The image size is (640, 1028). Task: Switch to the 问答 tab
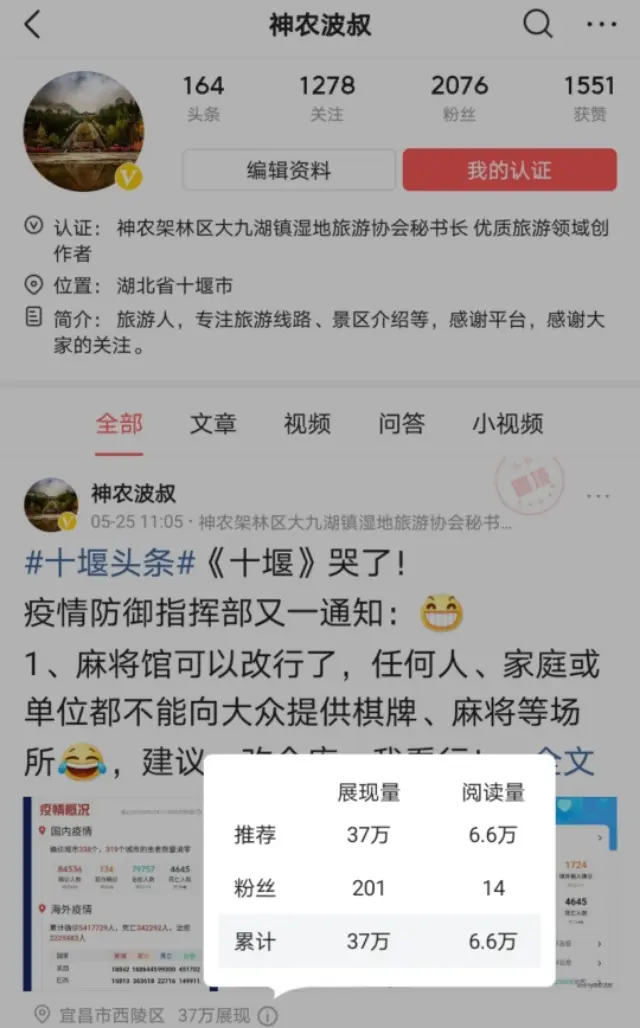(401, 423)
